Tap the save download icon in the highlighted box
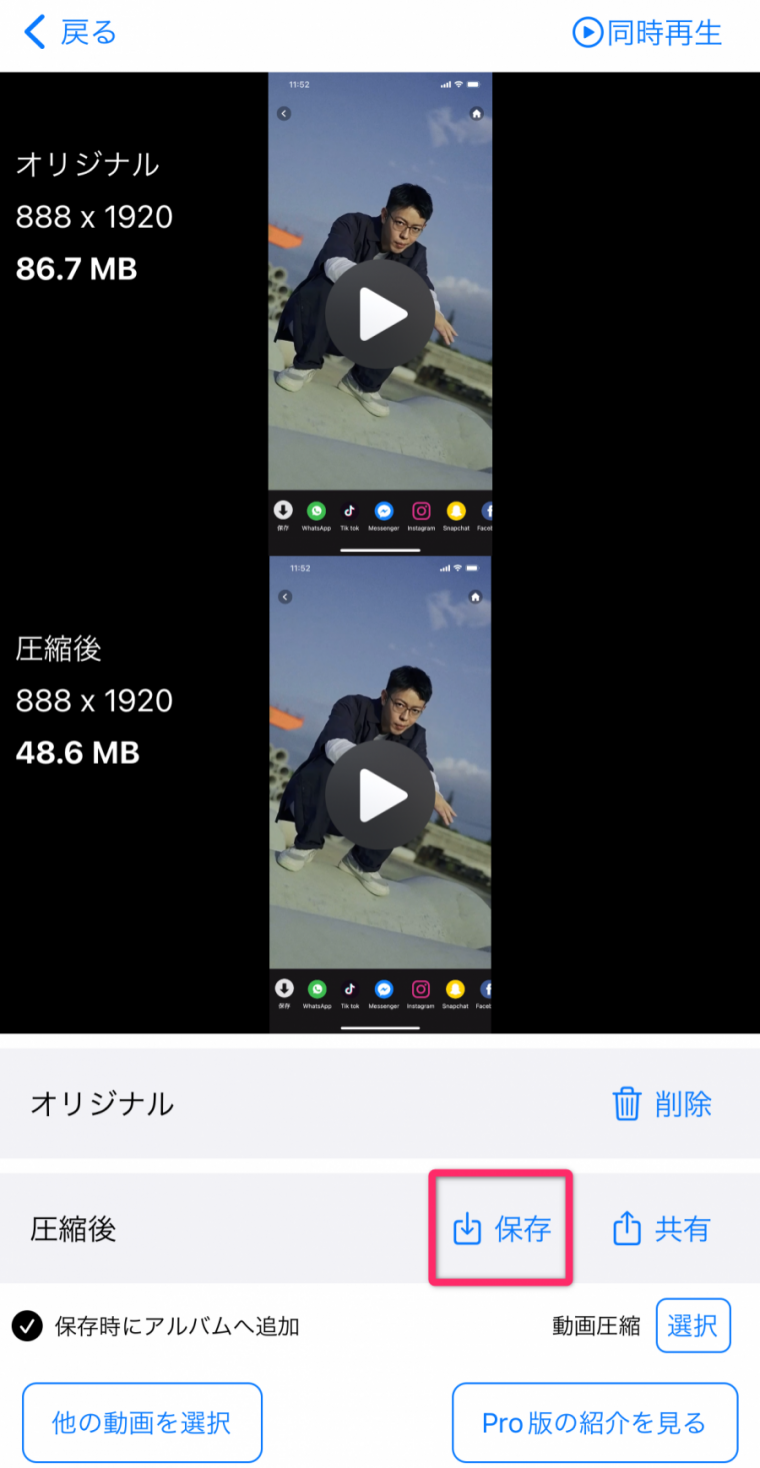 (x=467, y=1229)
